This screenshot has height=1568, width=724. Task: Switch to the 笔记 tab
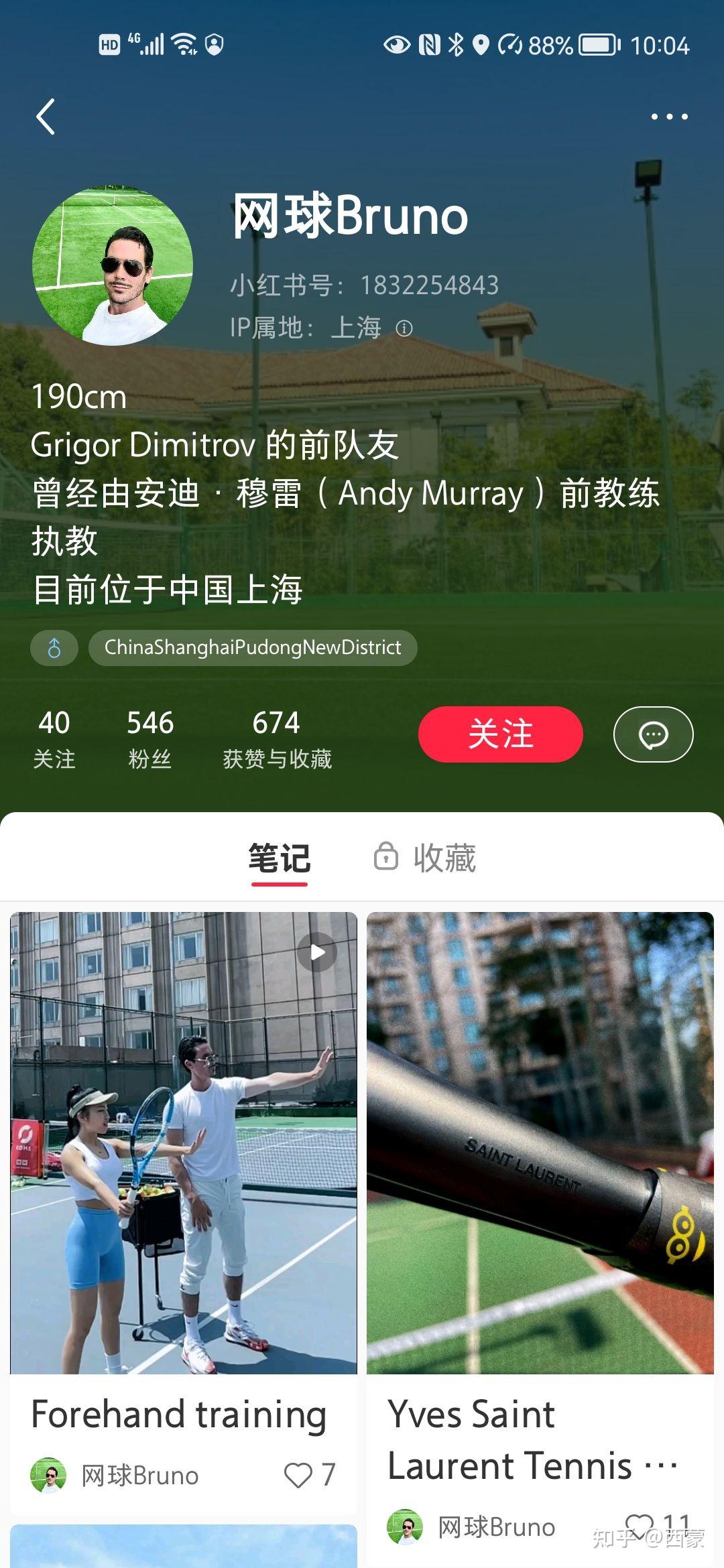(x=279, y=858)
